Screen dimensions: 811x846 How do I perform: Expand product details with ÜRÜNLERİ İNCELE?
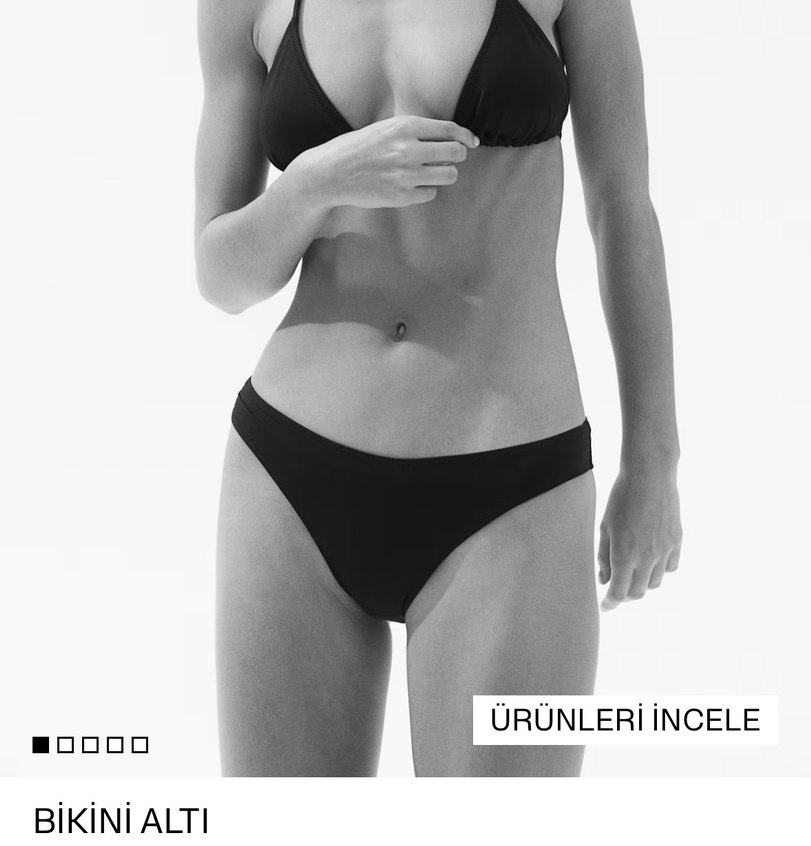(624, 717)
